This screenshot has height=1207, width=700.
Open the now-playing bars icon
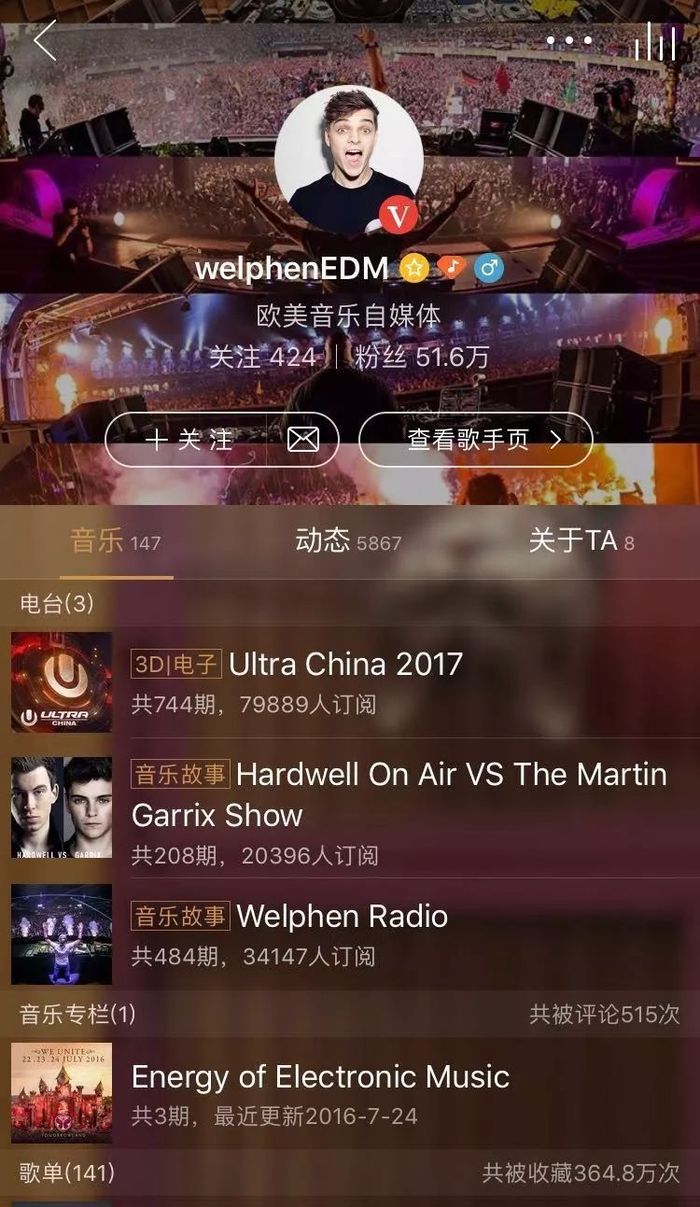[x=654, y=42]
